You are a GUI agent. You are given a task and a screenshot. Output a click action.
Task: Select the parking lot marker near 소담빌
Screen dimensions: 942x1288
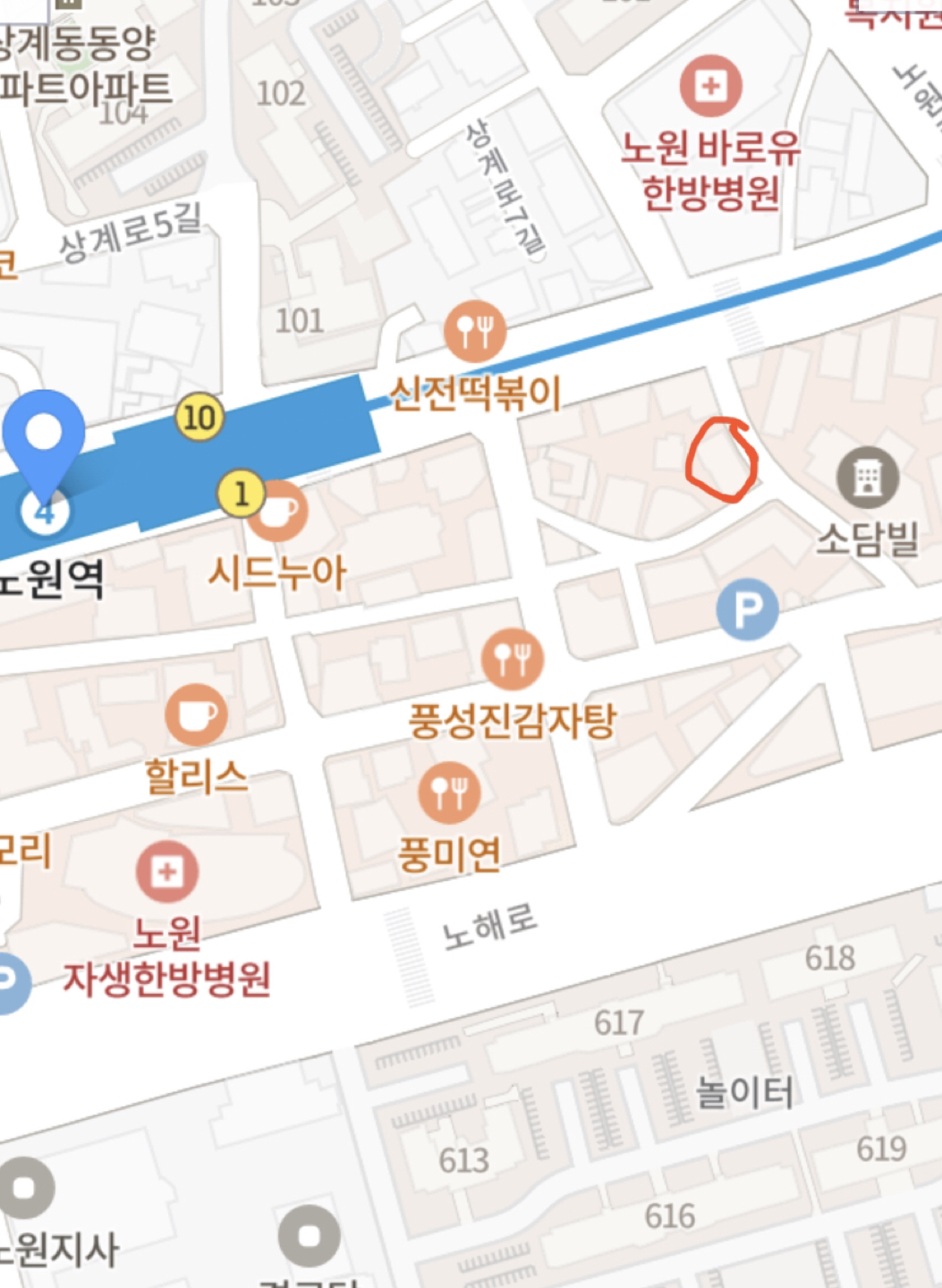point(747,609)
